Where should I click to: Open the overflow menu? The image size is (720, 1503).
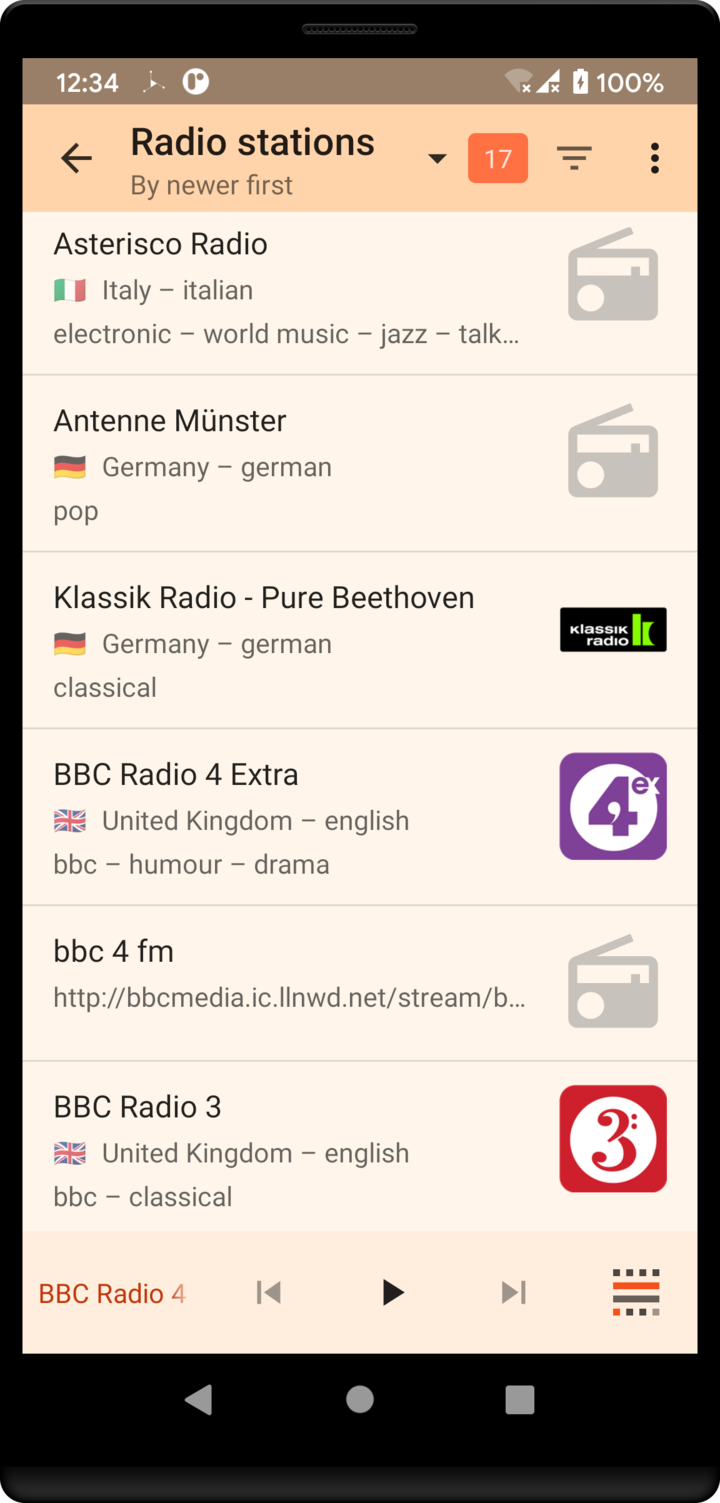pos(654,158)
